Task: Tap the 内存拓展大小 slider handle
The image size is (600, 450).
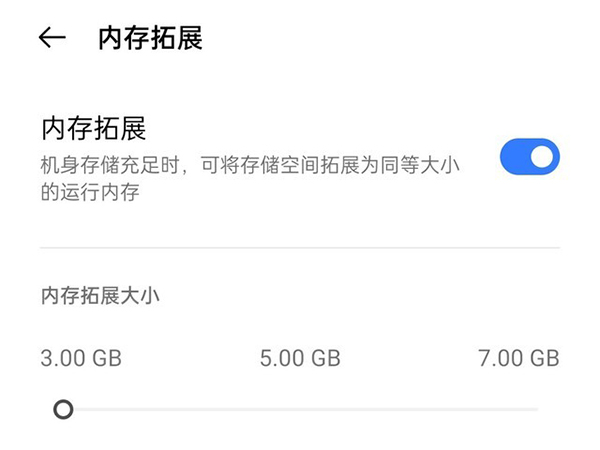Action: [63, 409]
